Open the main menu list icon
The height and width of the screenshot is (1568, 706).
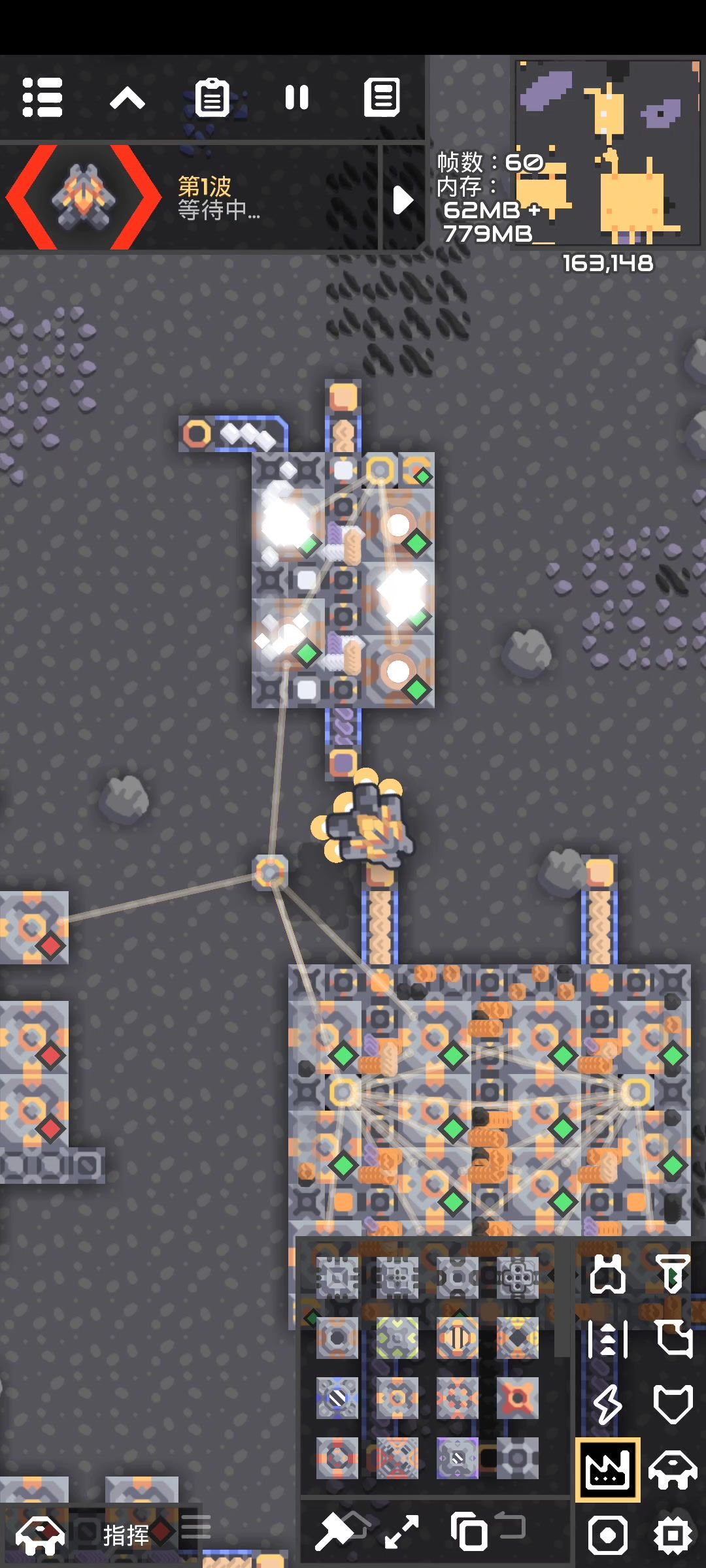point(42,98)
